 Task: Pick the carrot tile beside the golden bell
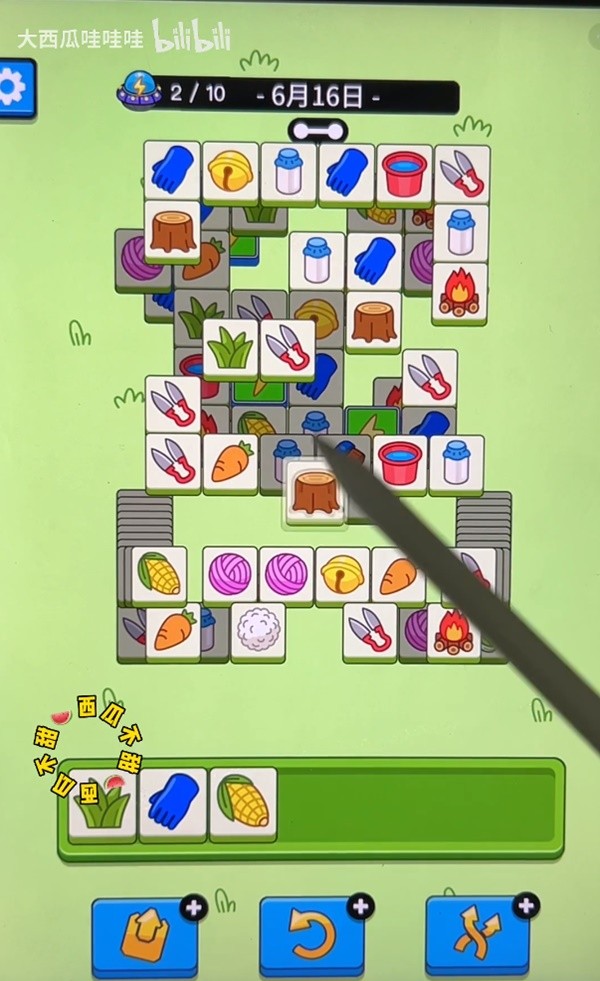pos(397,574)
